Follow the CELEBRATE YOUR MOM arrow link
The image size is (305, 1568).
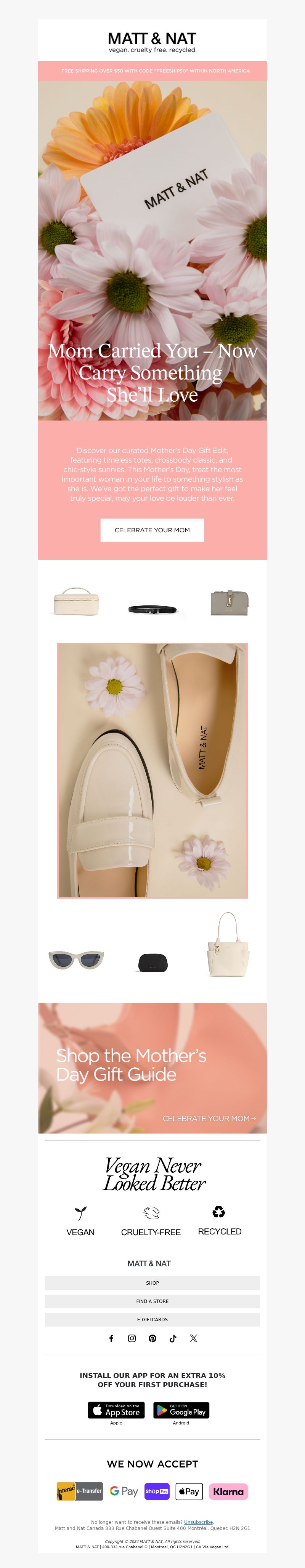click(x=209, y=1118)
